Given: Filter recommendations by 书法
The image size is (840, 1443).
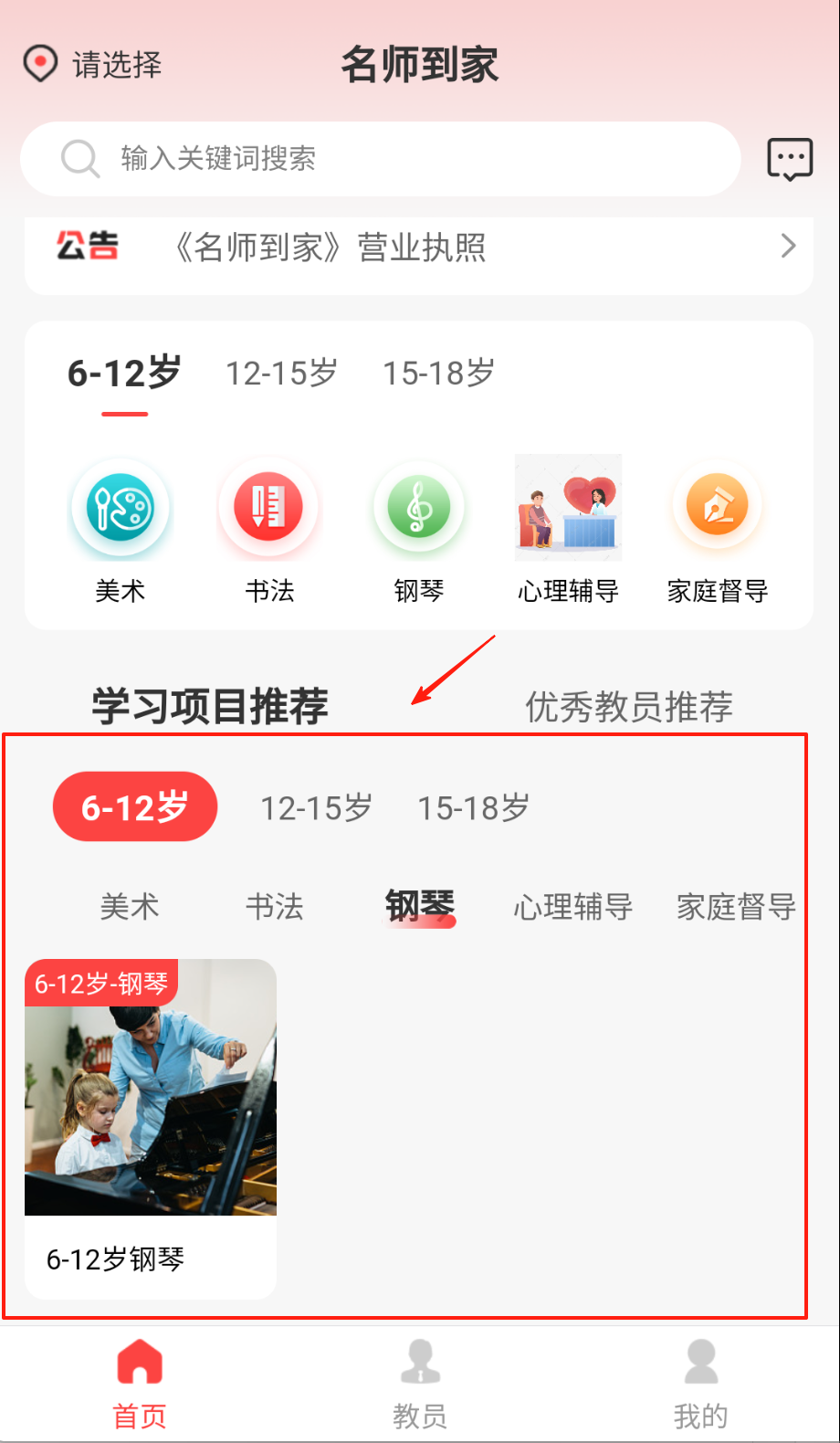Looking at the screenshot, I should 274,906.
